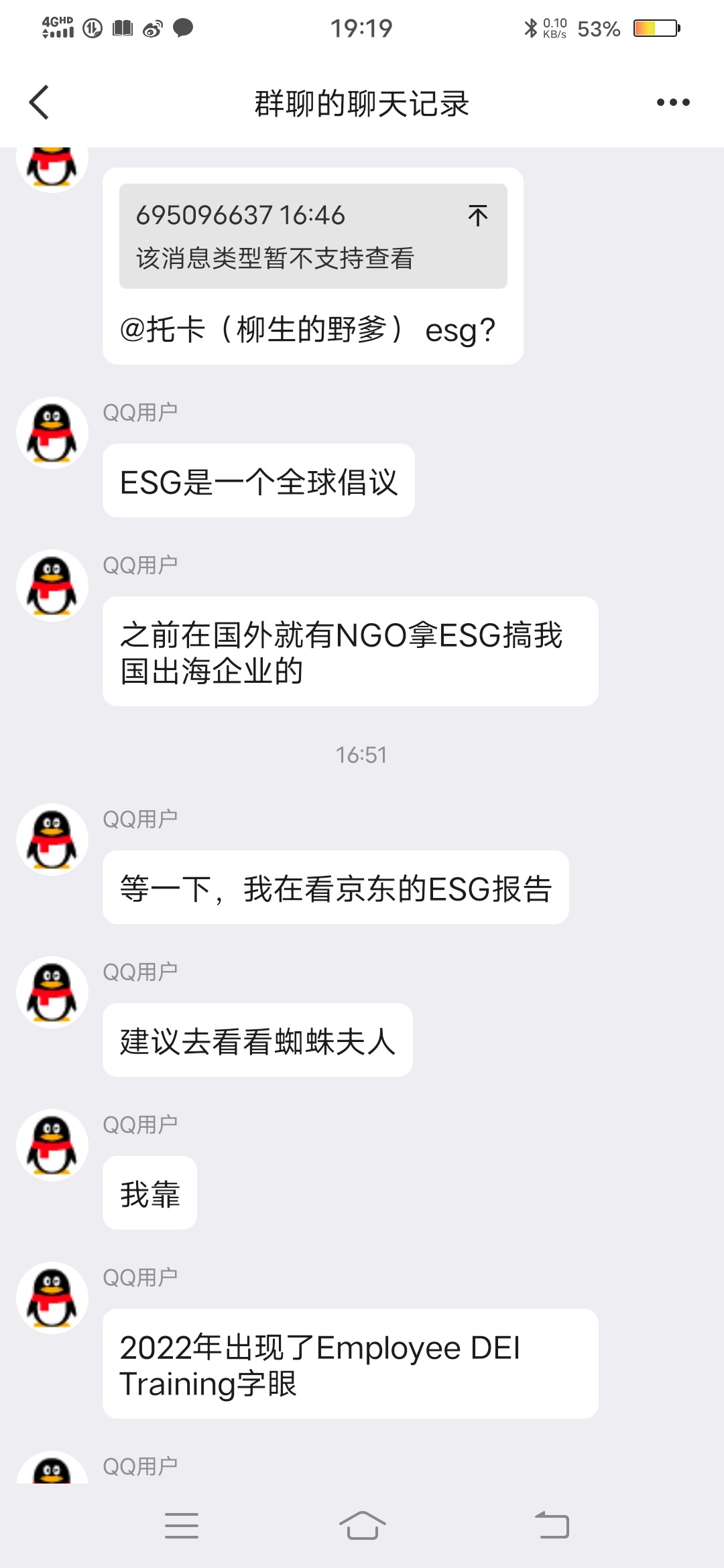
Task: Tap system home button
Action: [362, 1526]
